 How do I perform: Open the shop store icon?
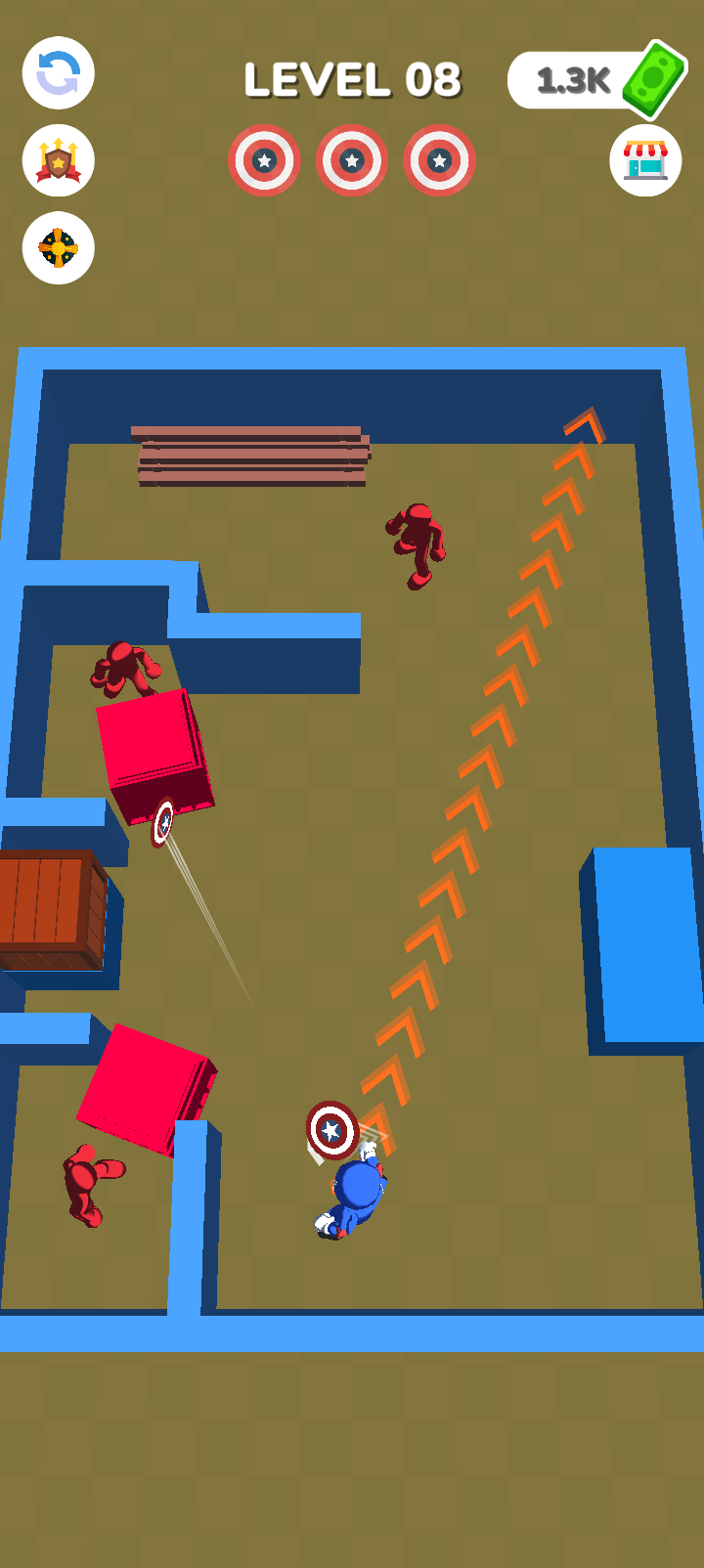click(645, 160)
